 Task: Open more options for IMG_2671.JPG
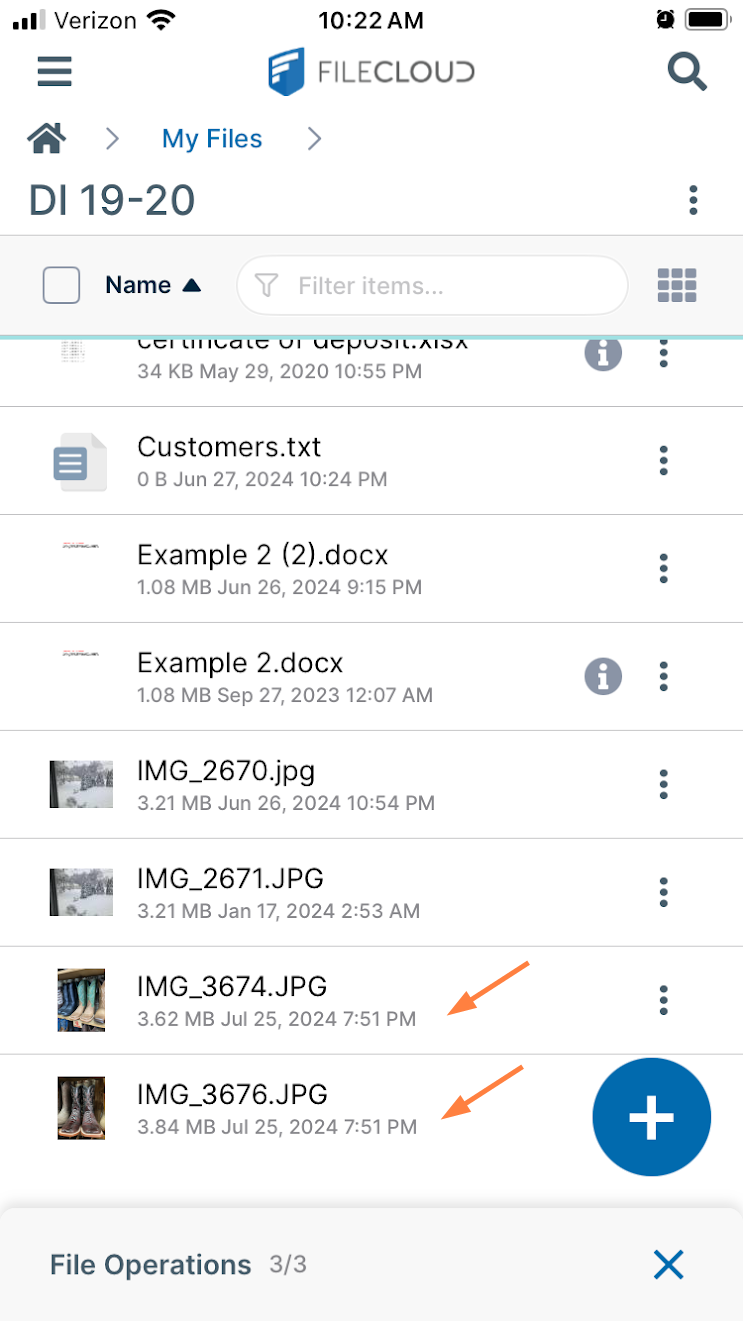663,892
